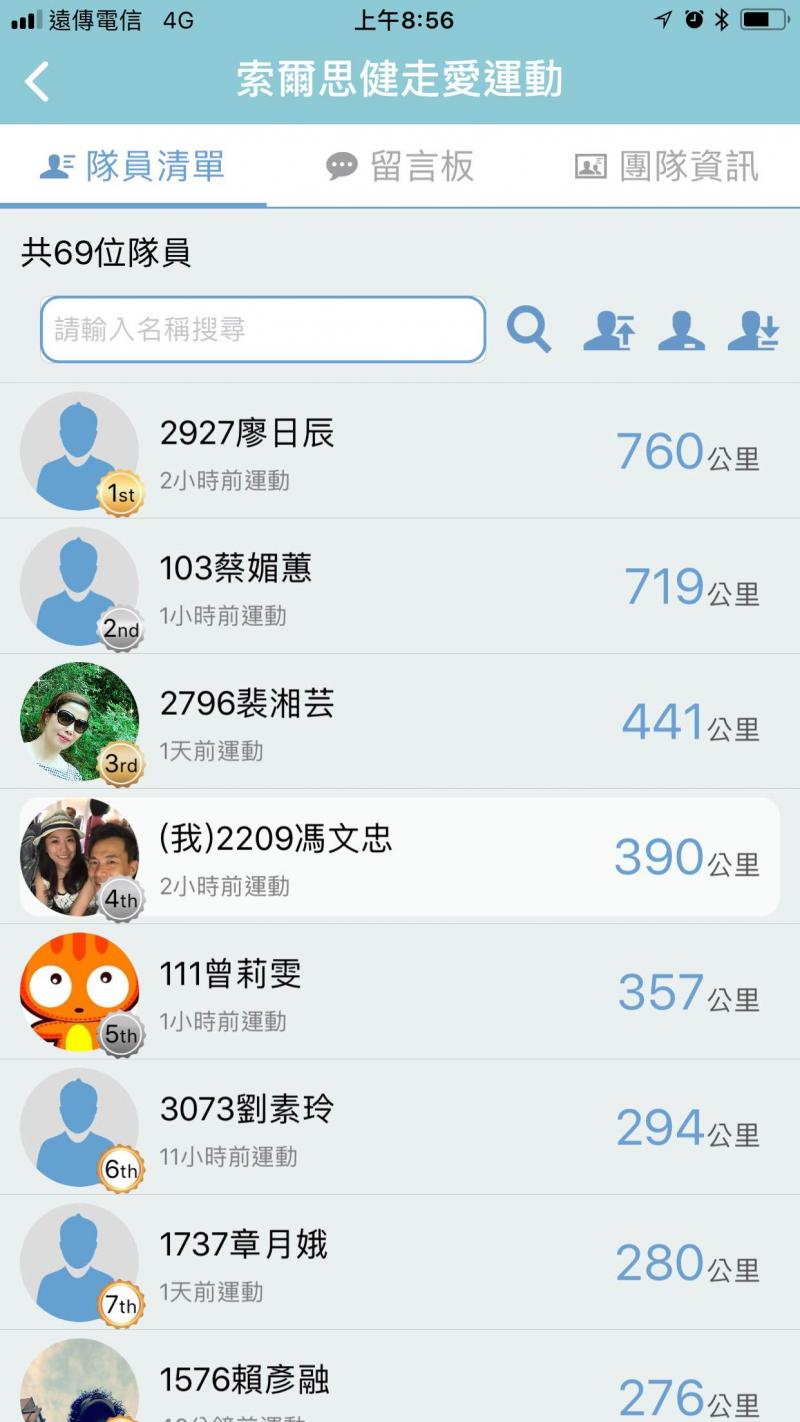Open member 2927廖日辰's row

tap(400, 452)
